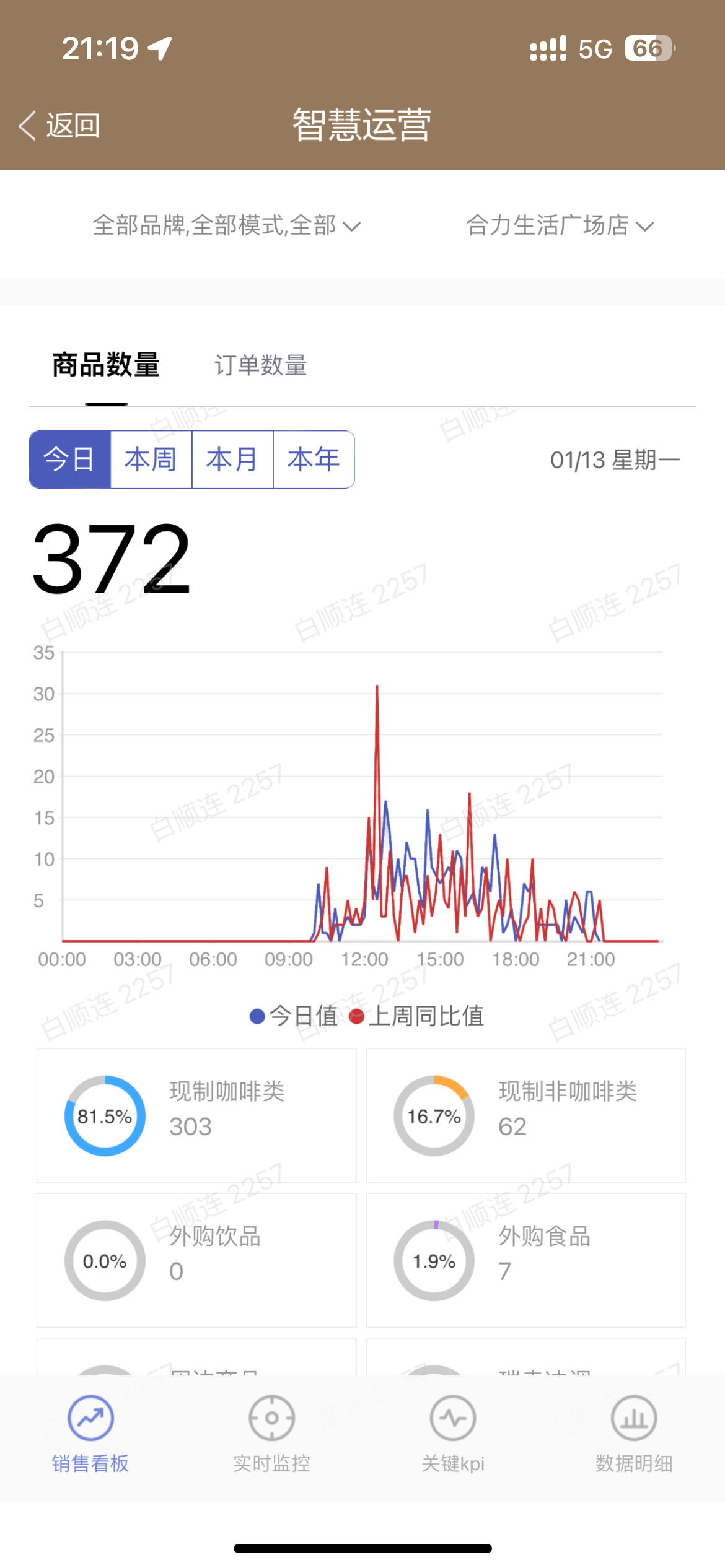
Task: Switch time range to 本周
Action: click(151, 460)
